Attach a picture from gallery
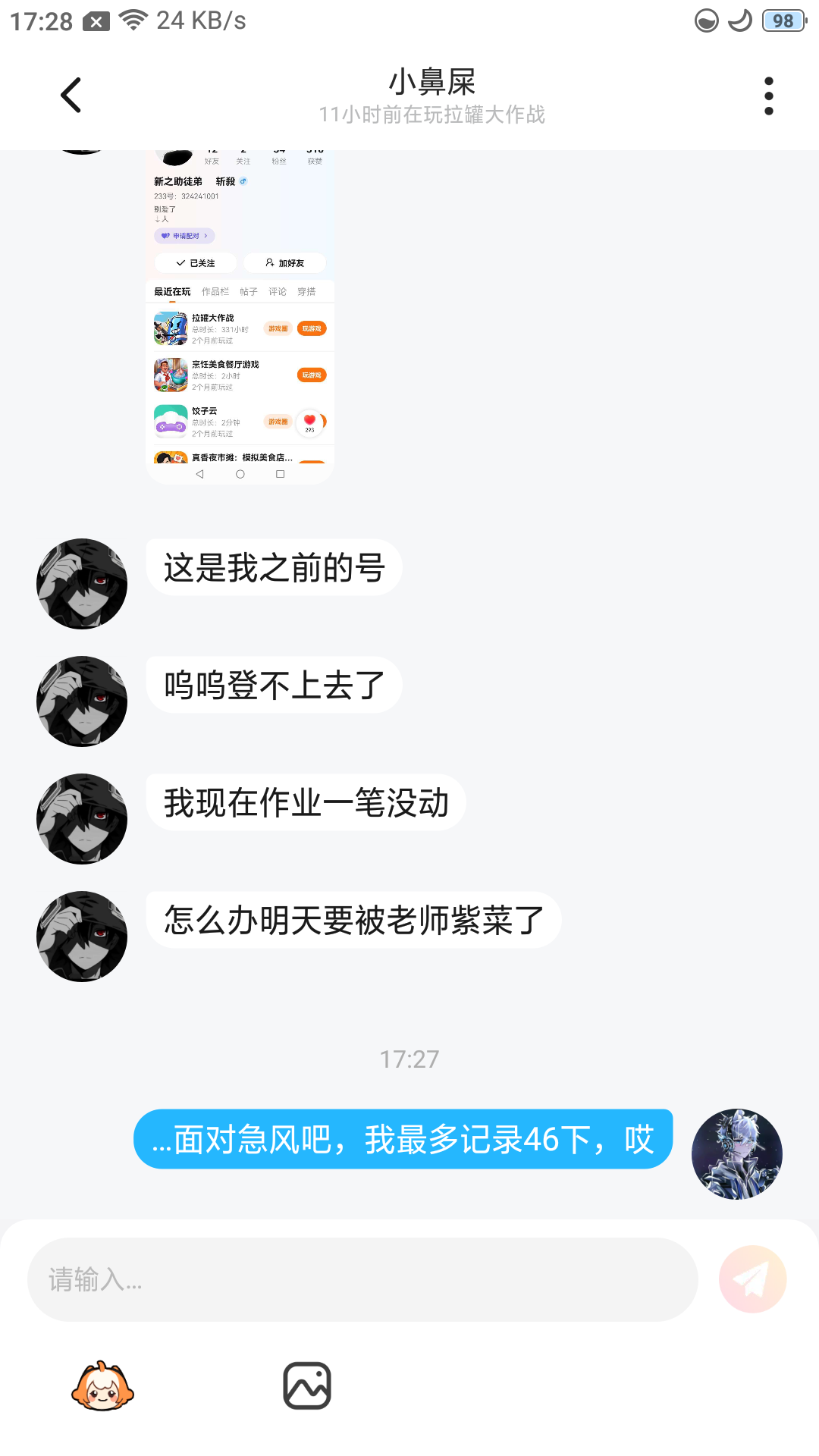The width and height of the screenshot is (819, 1456). pos(307,1386)
